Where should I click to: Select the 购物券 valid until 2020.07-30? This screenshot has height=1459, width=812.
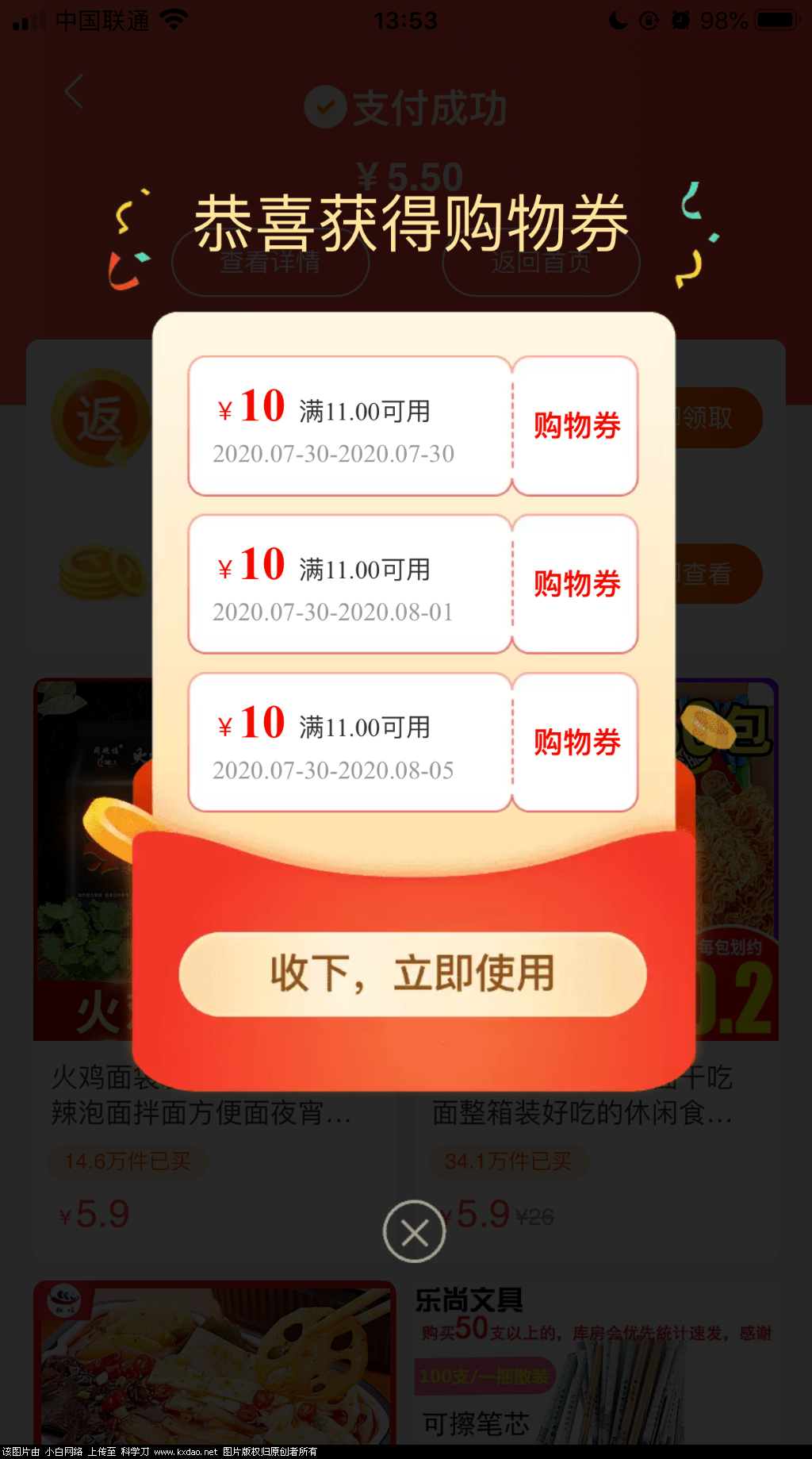point(412,426)
